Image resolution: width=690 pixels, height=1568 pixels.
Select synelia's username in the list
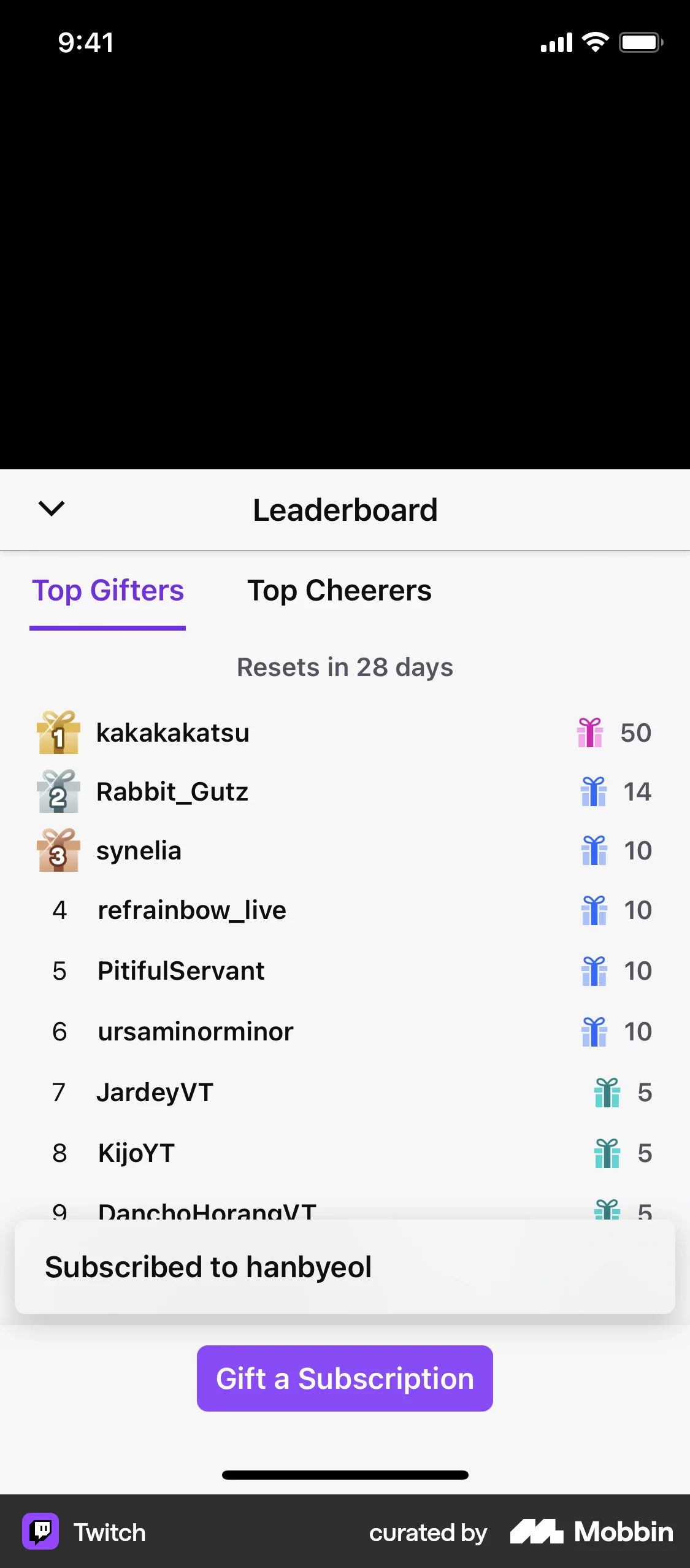[x=139, y=851]
